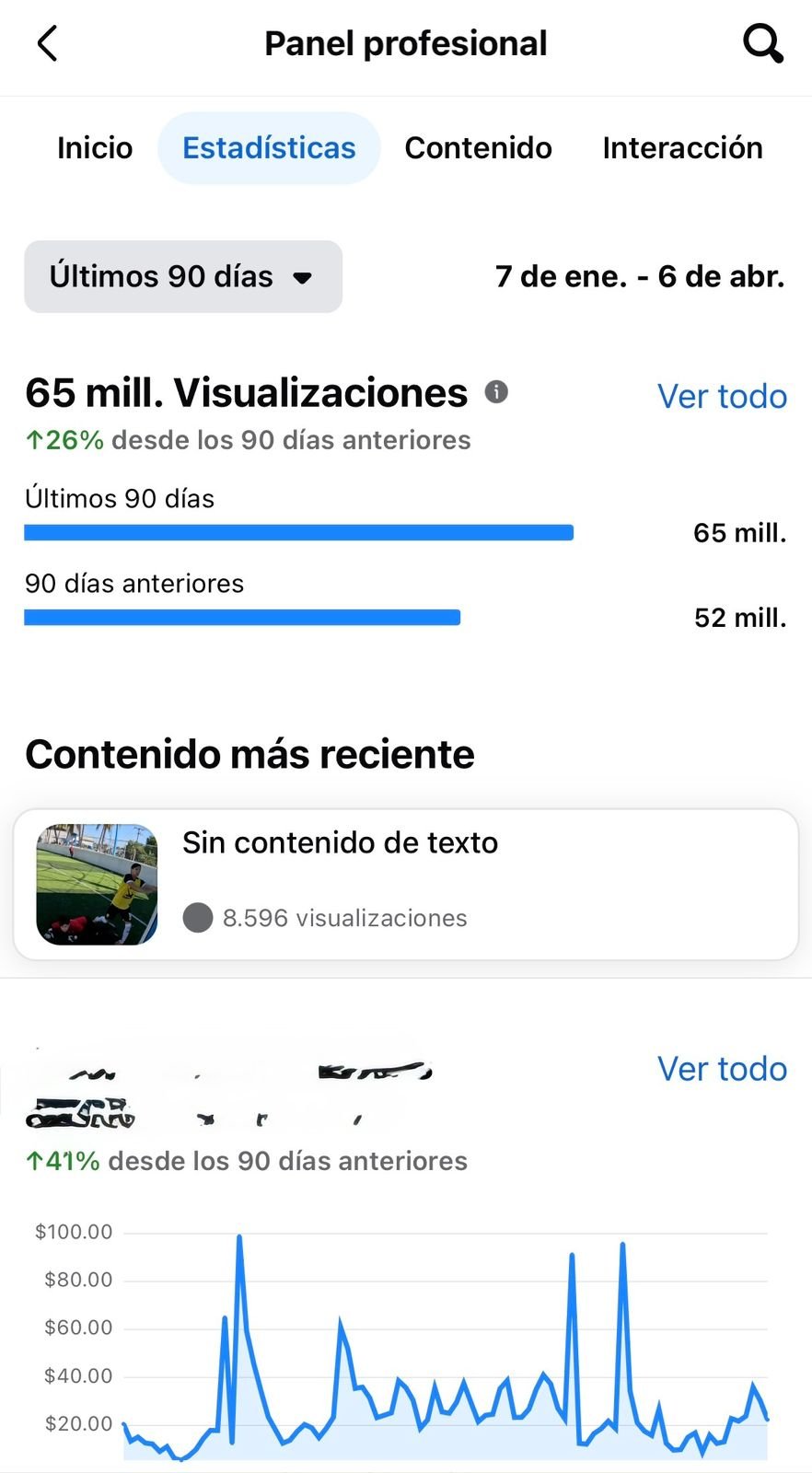
Task: Open the Sin contenido de texto card
Action: point(405,884)
